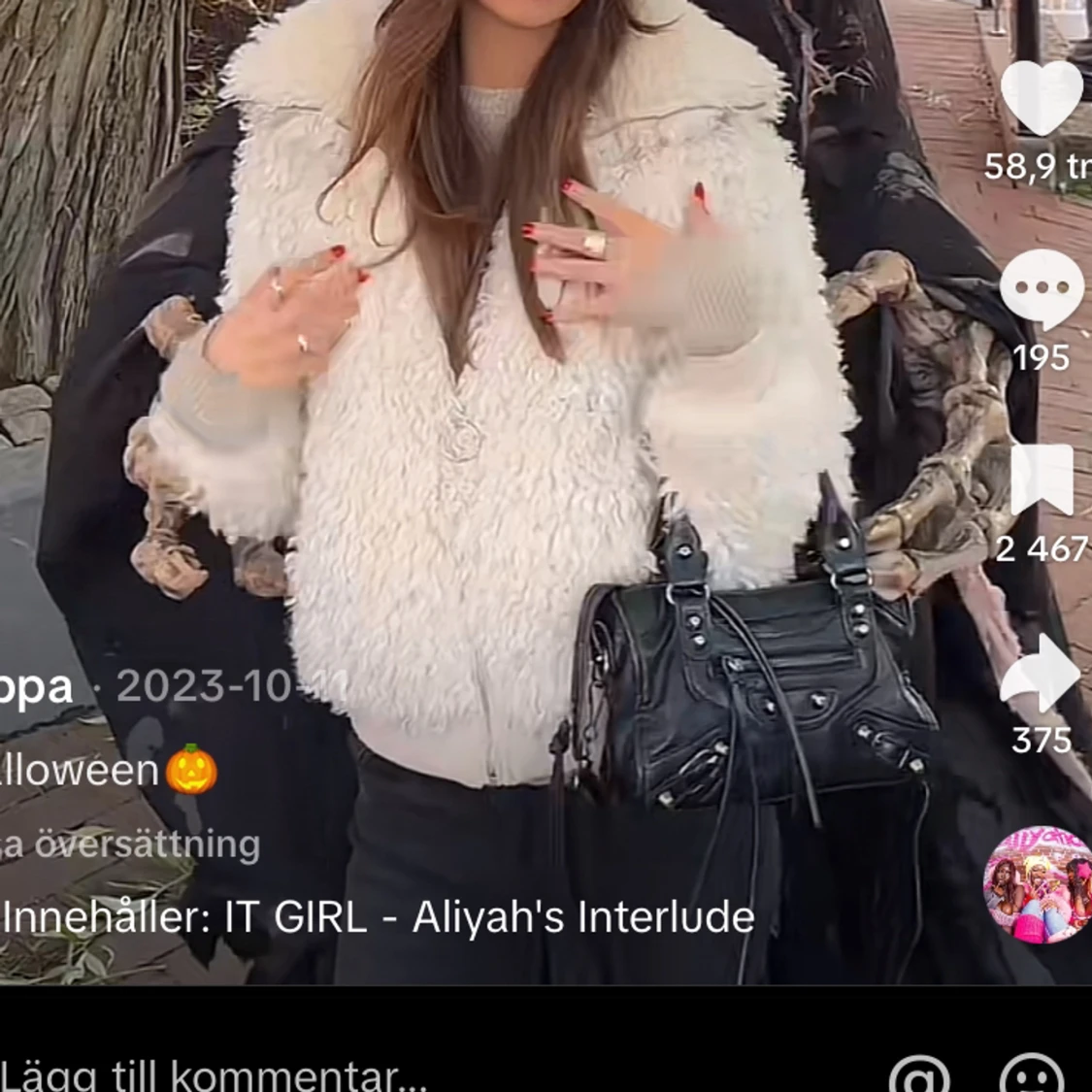Viewport: 1092px width, 1092px height.
Task: Open the sound IT GIRL - Aliyah's Interlude
Action: click(x=379, y=917)
